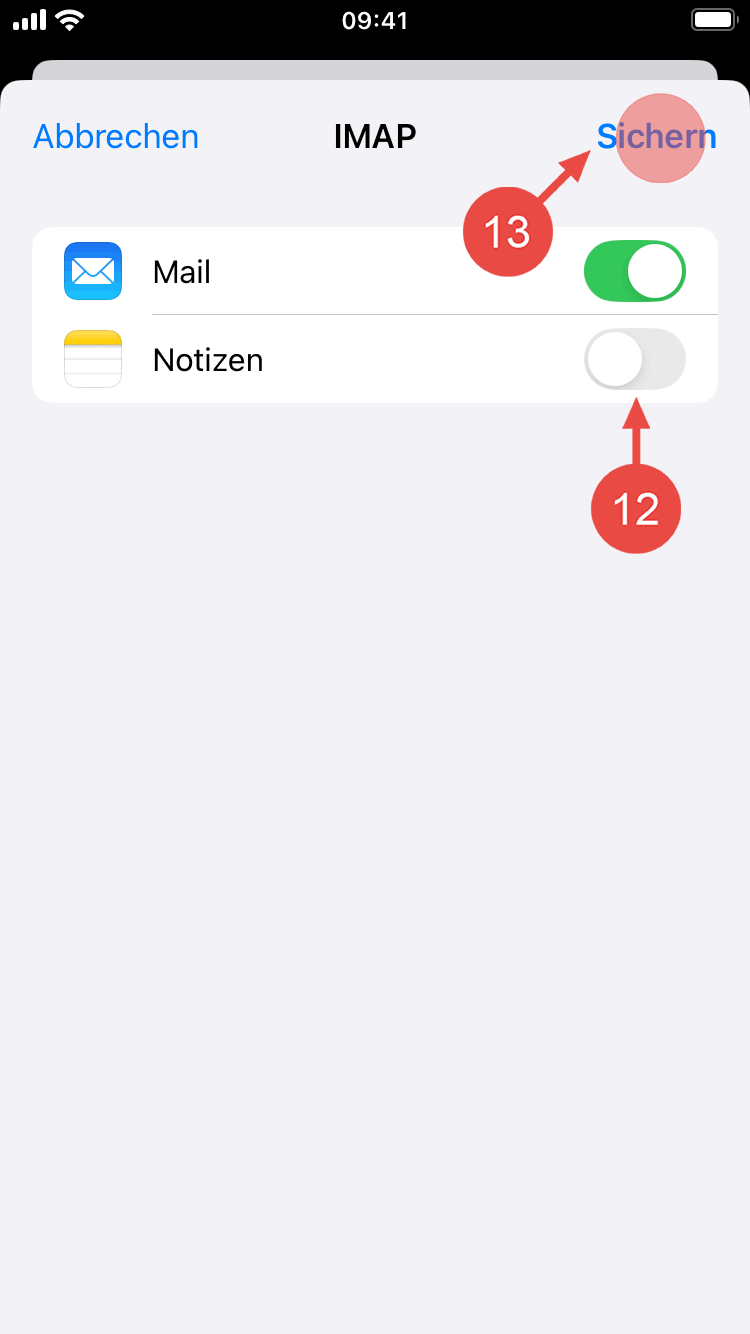Image resolution: width=750 pixels, height=1334 pixels.
Task: Disable the Mail switch
Action: tap(634, 271)
